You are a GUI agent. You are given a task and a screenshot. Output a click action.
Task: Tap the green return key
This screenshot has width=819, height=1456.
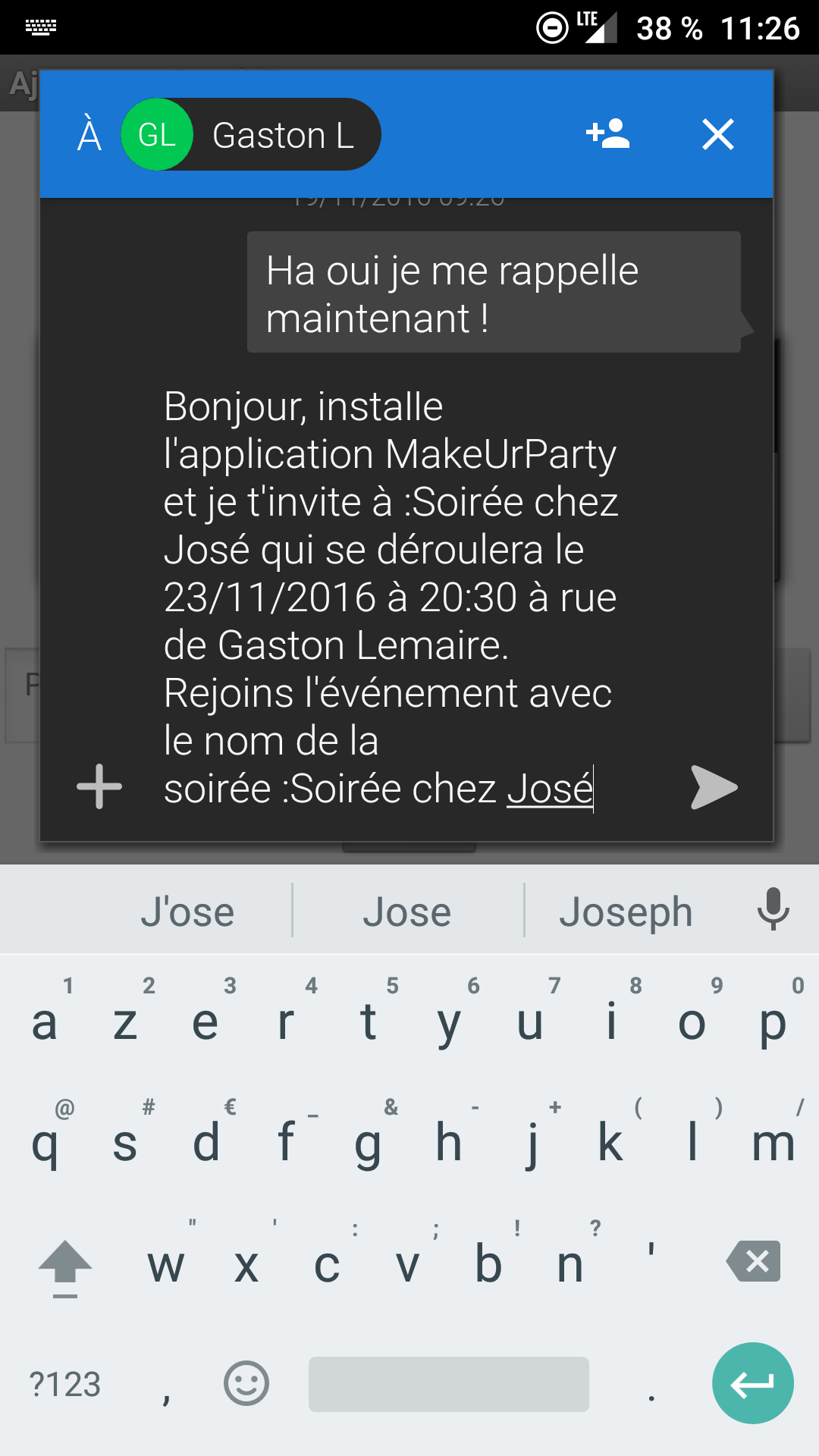(753, 1383)
